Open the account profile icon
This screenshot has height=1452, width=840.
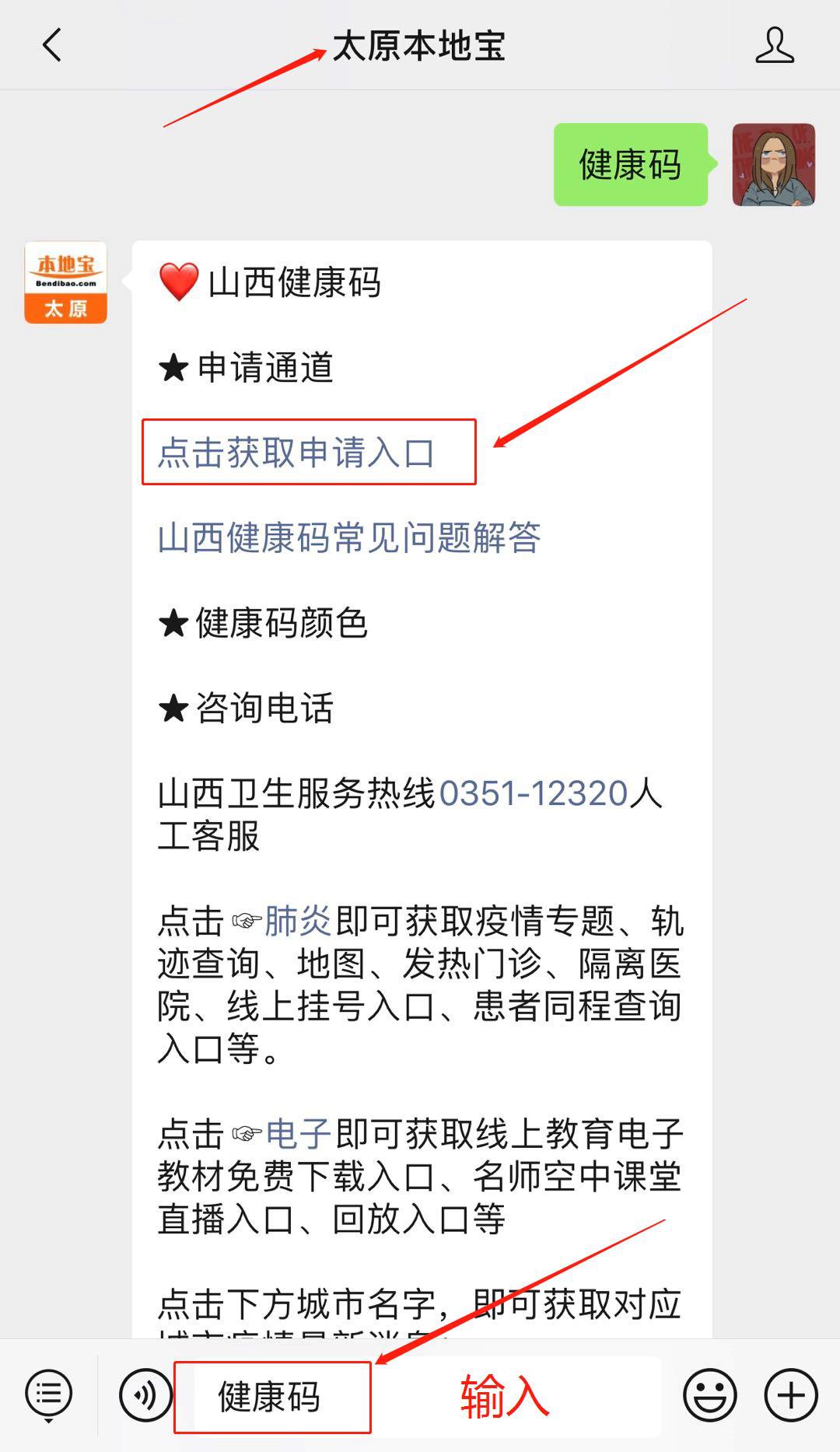(x=774, y=45)
